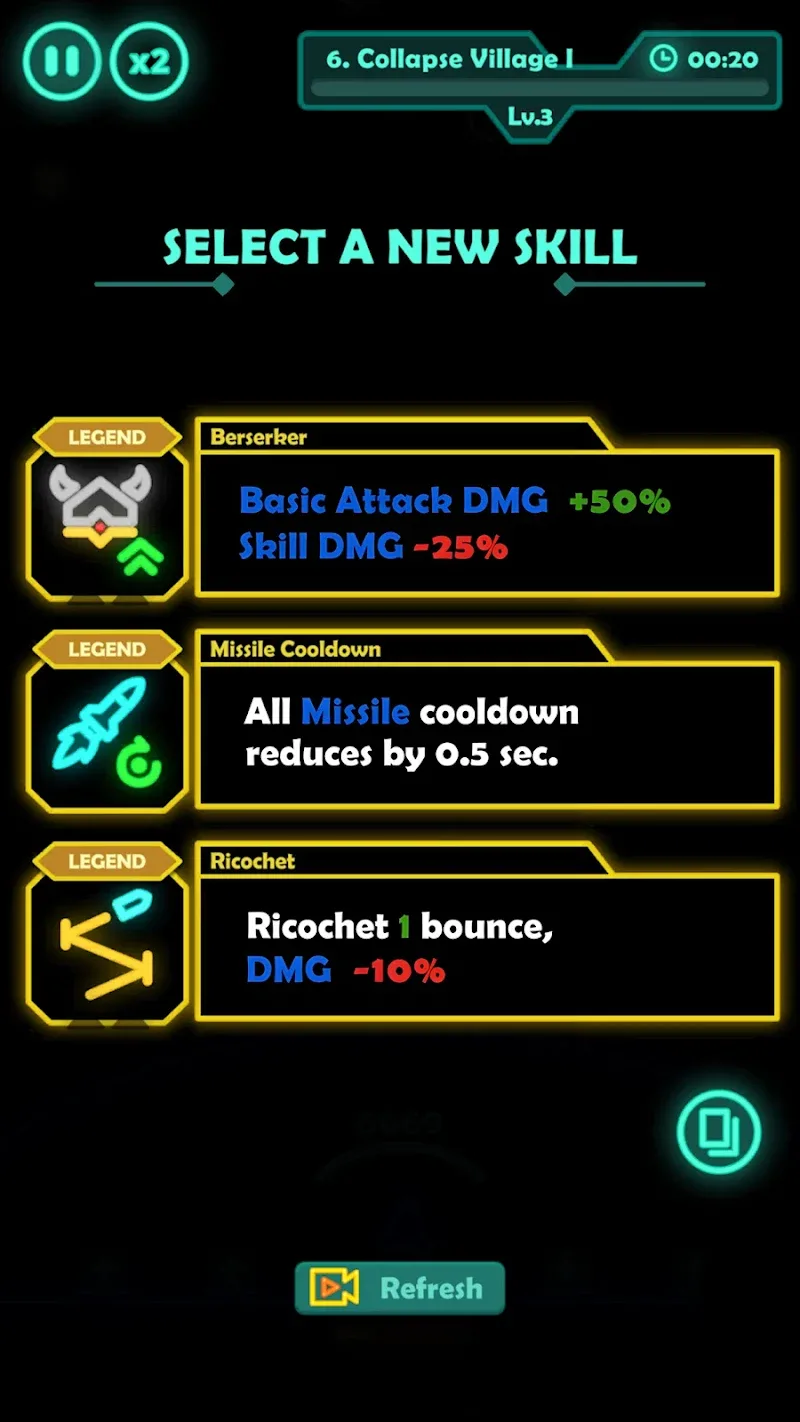Select the Berserker legend skill

[487, 522]
